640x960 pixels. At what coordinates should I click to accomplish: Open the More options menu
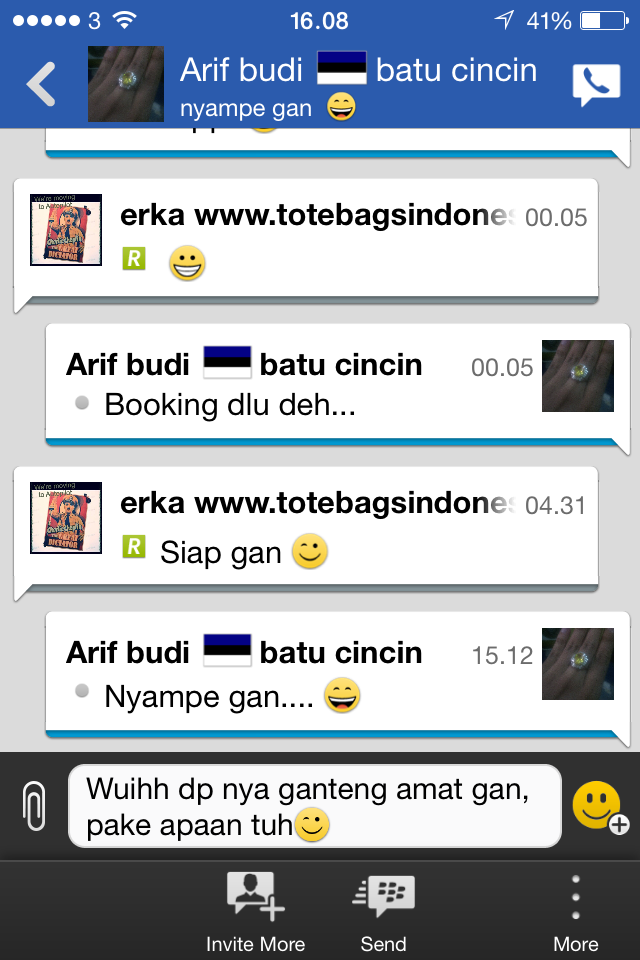coord(575,912)
